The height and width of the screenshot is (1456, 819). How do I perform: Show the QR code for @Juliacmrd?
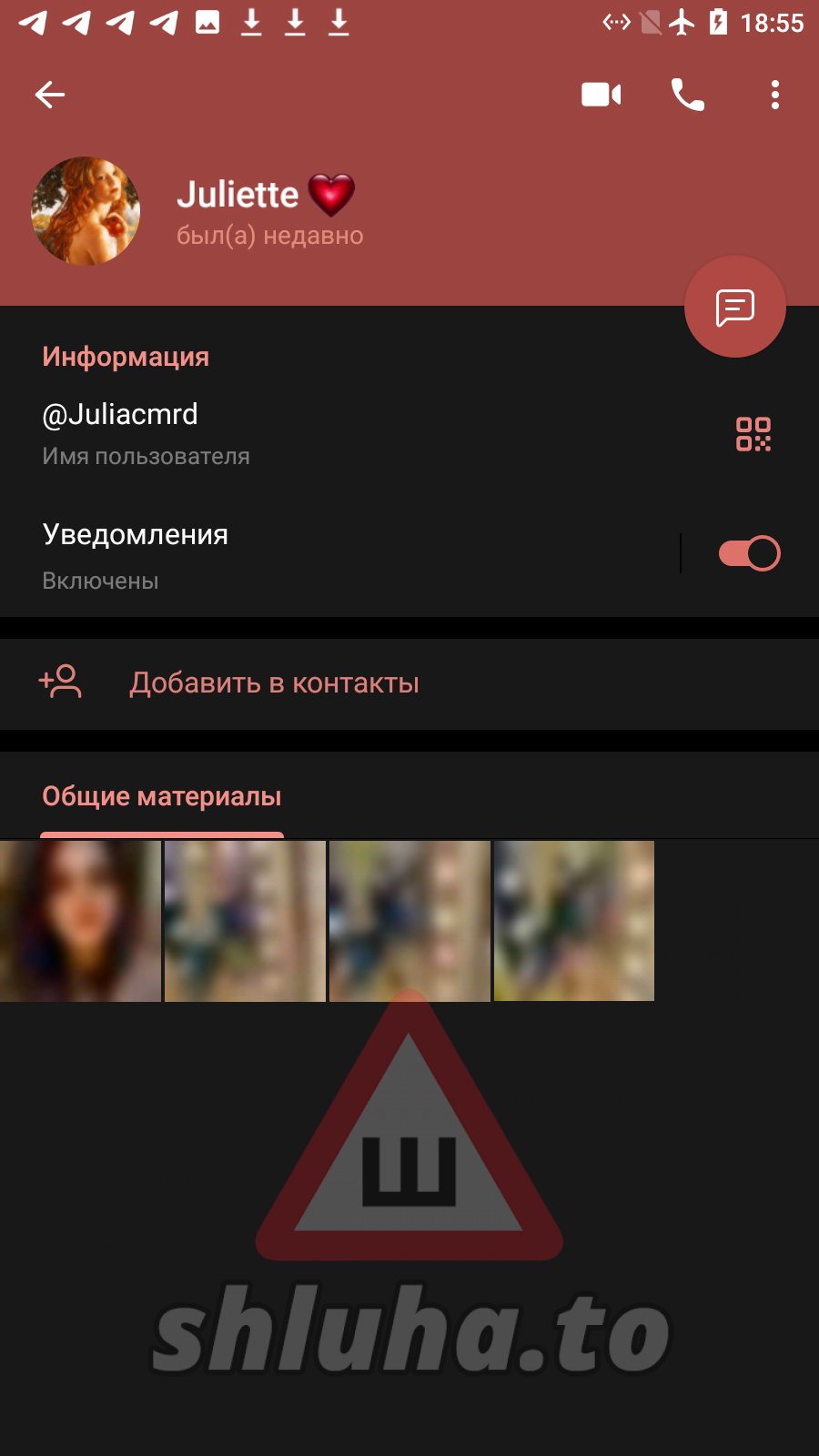tap(753, 434)
